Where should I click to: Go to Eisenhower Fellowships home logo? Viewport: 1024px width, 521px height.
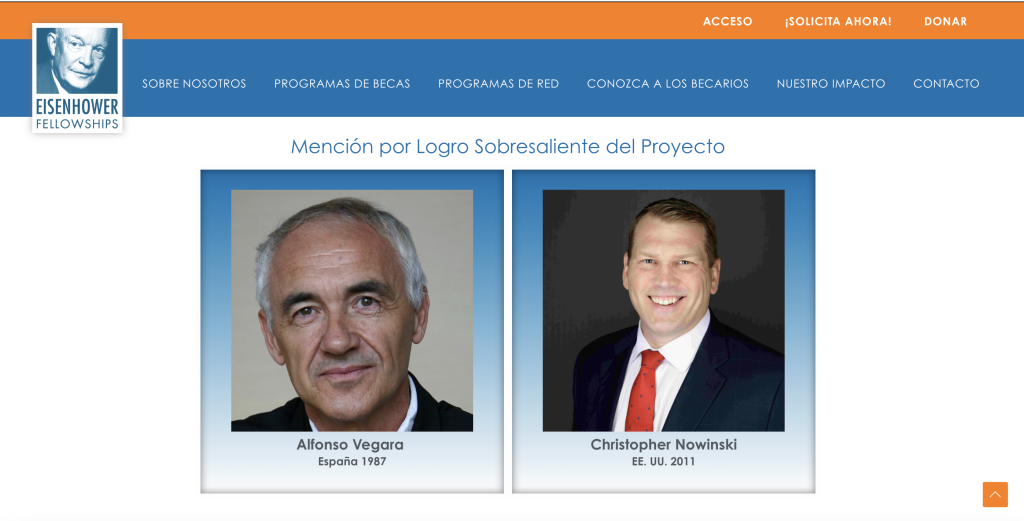coord(77,78)
